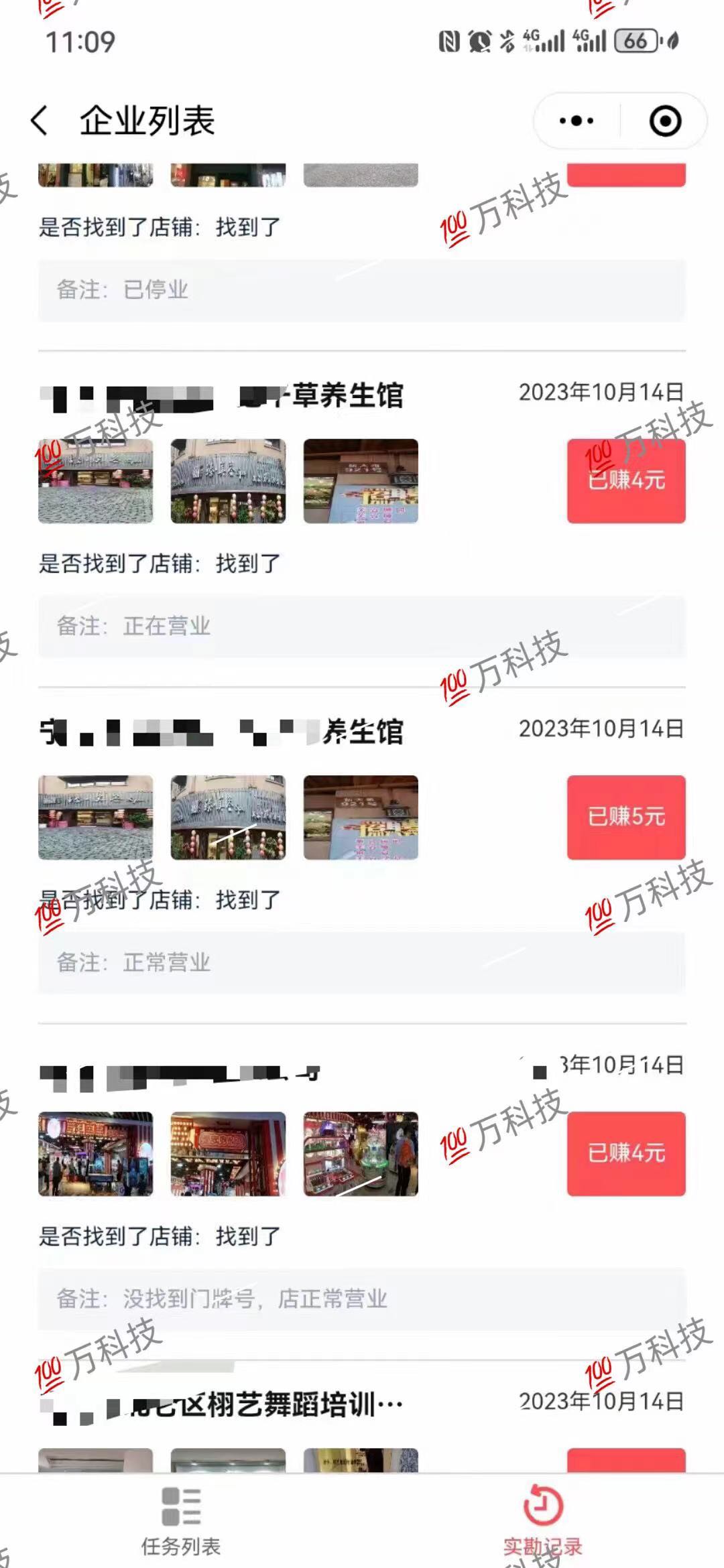View claw machine photo in 没找到门牌号 entry
Viewport: 724px width, 1568px height.
click(x=361, y=1153)
